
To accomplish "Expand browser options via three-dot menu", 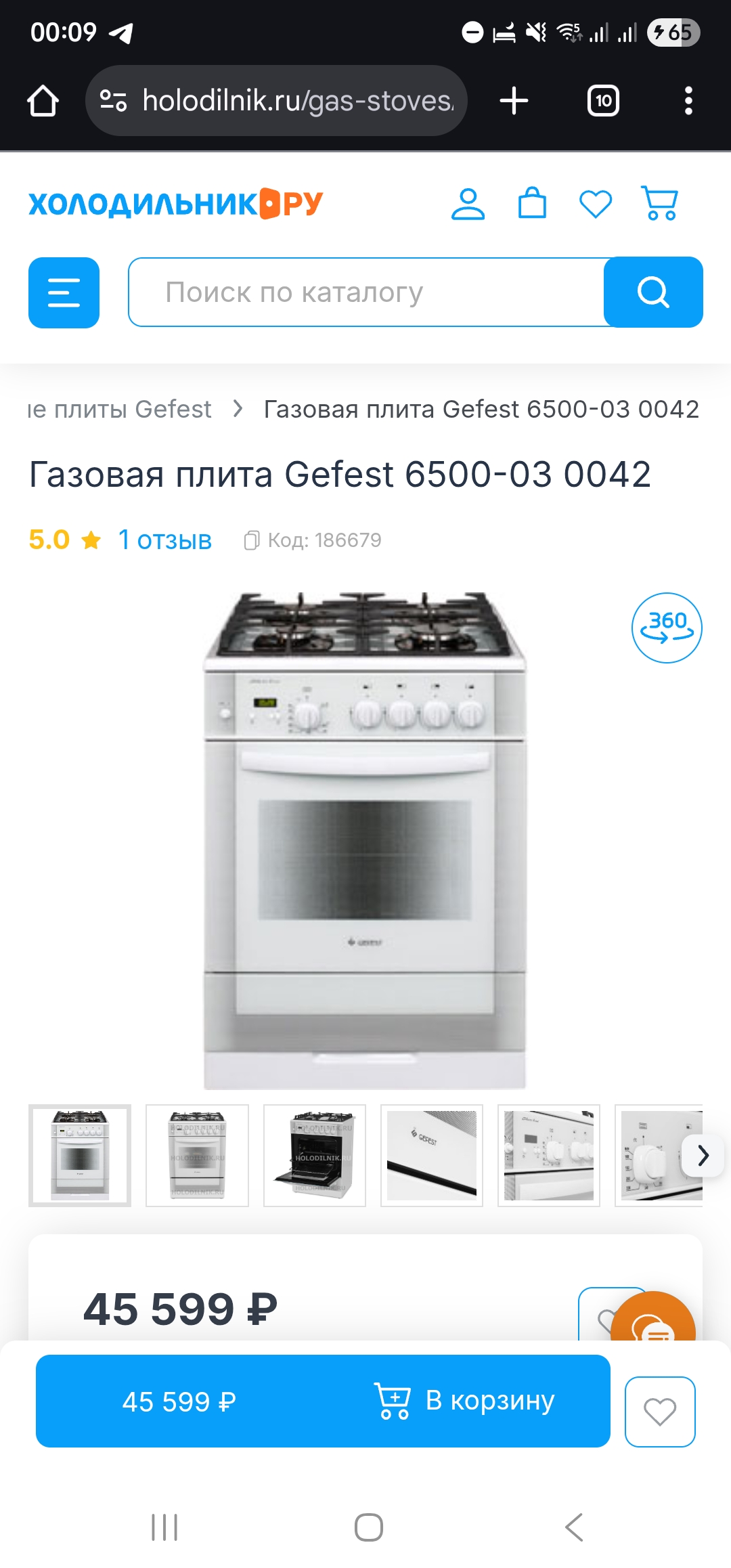I will tap(688, 100).
